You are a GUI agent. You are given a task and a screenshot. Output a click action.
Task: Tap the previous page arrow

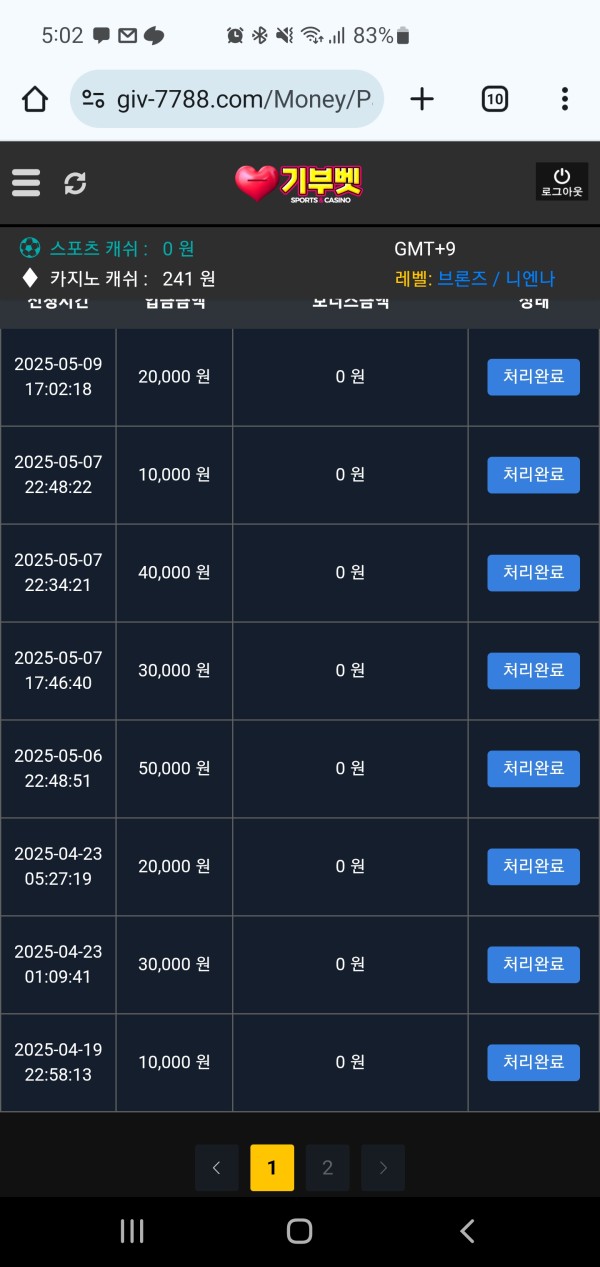[217, 1168]
